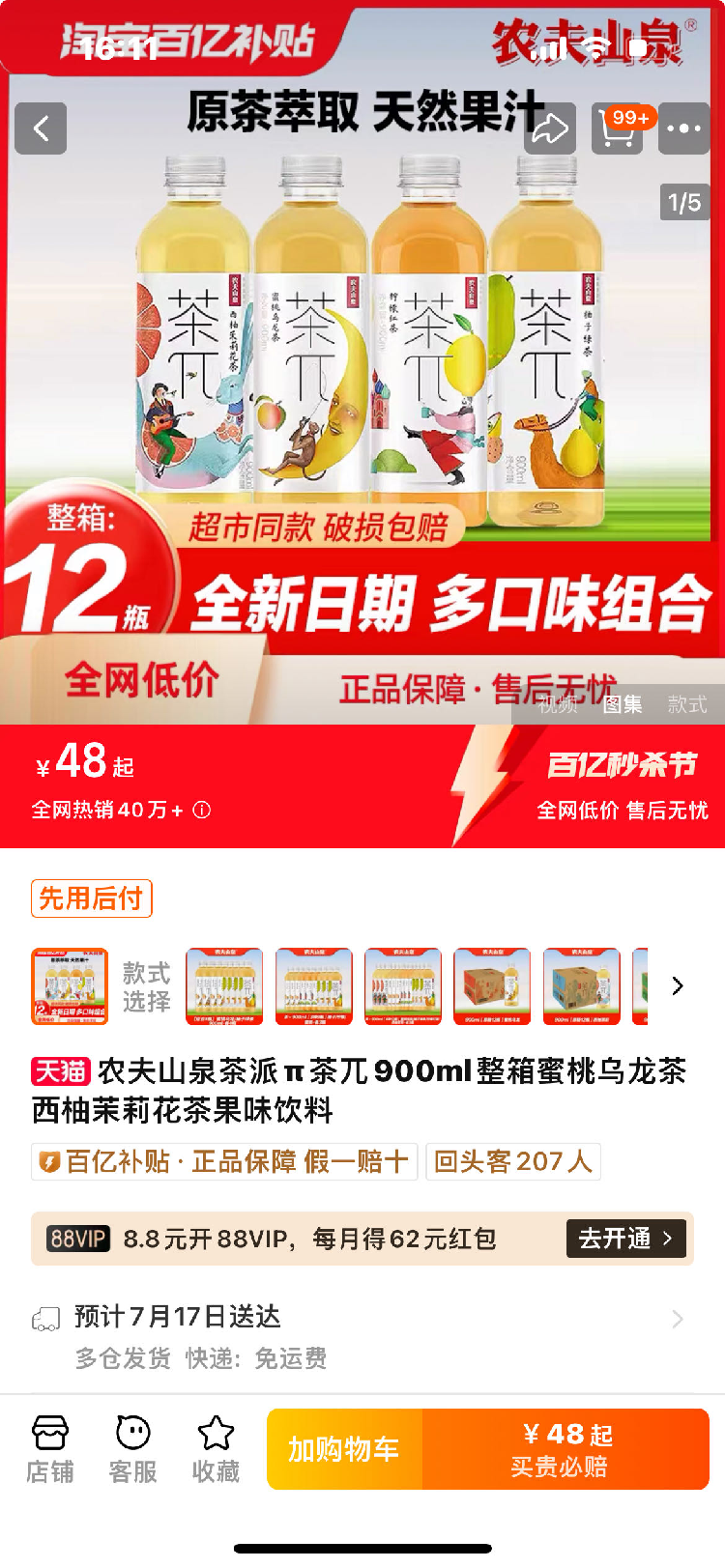Share this product
The height and width of the screenshot is (1568, 725).
549,128
